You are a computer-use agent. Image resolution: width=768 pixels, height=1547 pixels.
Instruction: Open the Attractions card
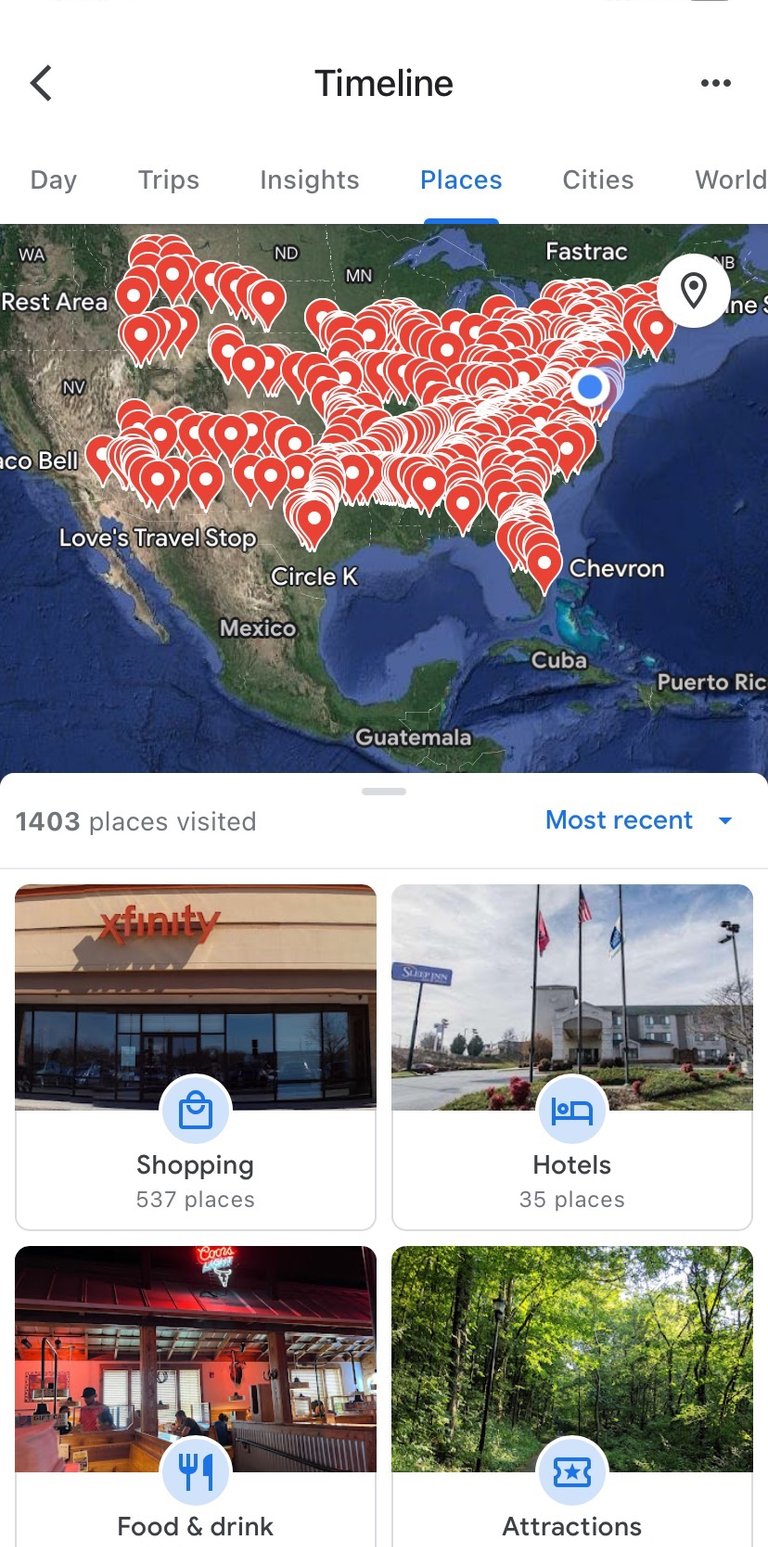(x=572, y=1396)
